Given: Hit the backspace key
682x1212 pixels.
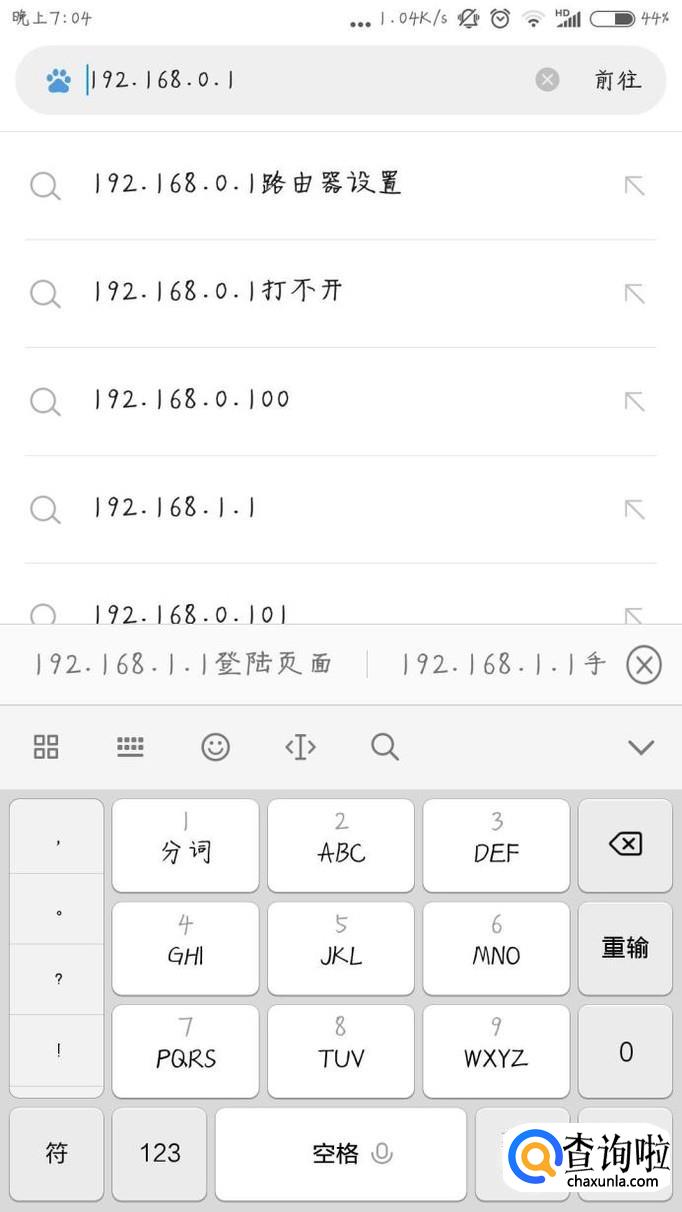Looking at the screenshot, I should tap(625, 845).
